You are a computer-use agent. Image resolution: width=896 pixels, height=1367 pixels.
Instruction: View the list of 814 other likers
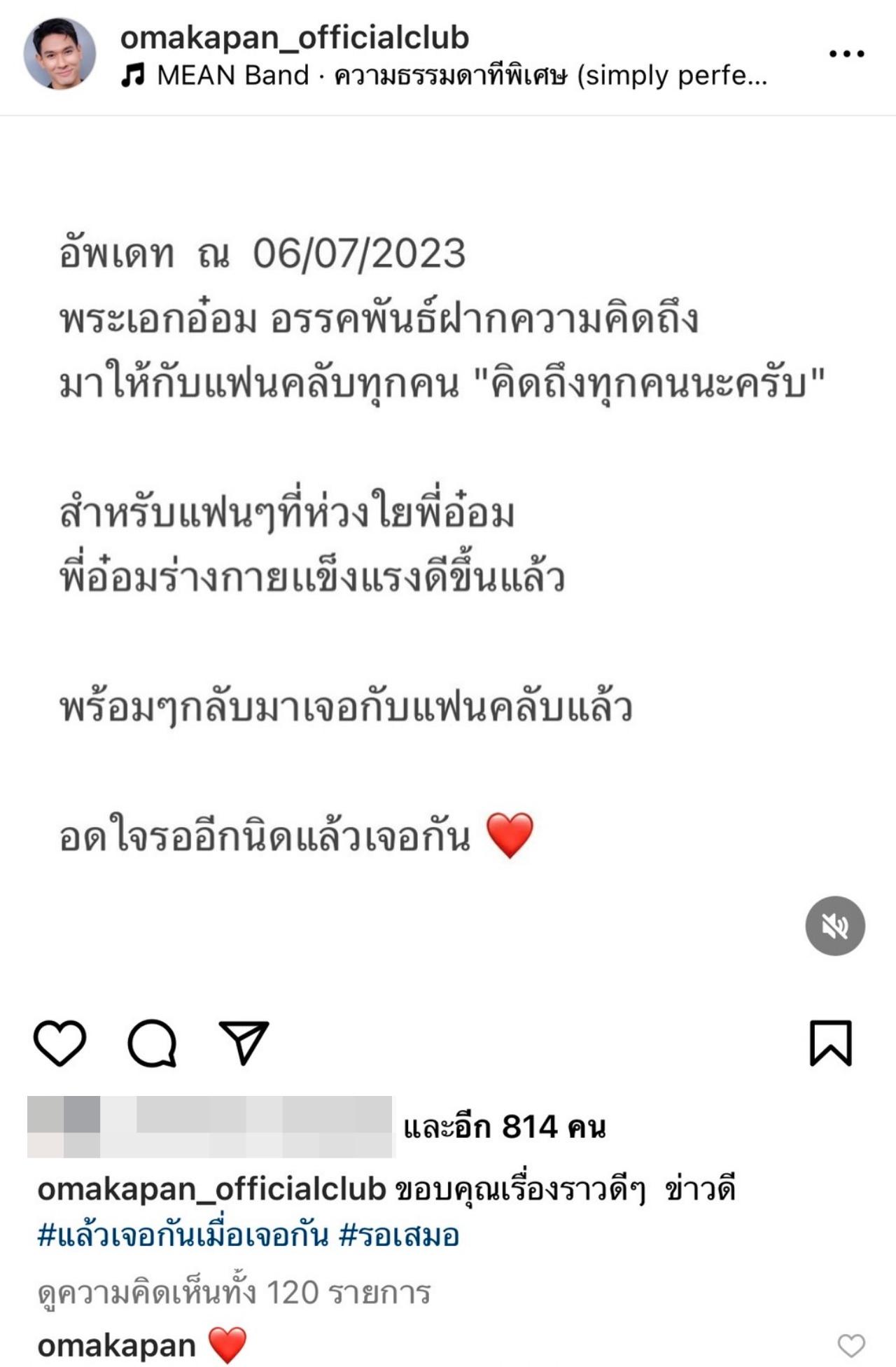pos(504,1127)
